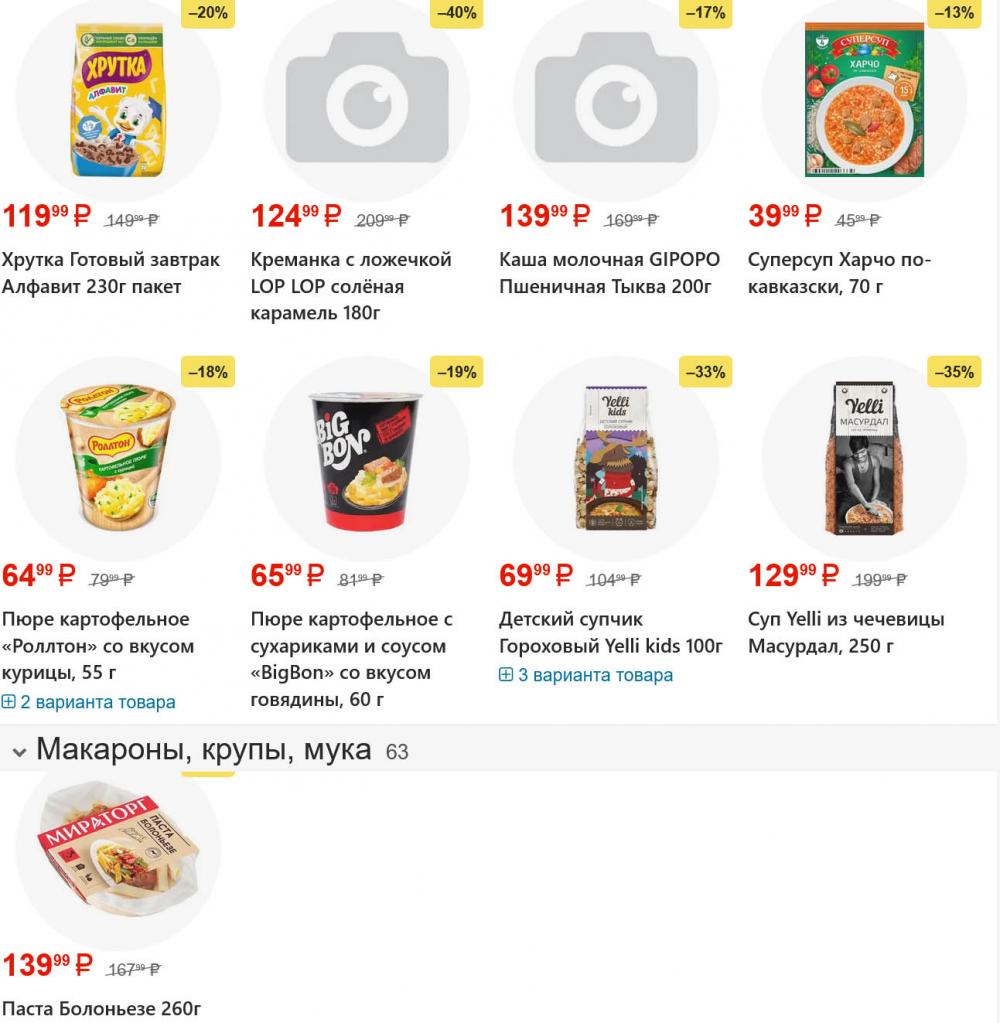Click the –18% badge on Роллтон puree

[x=209, y=372]
